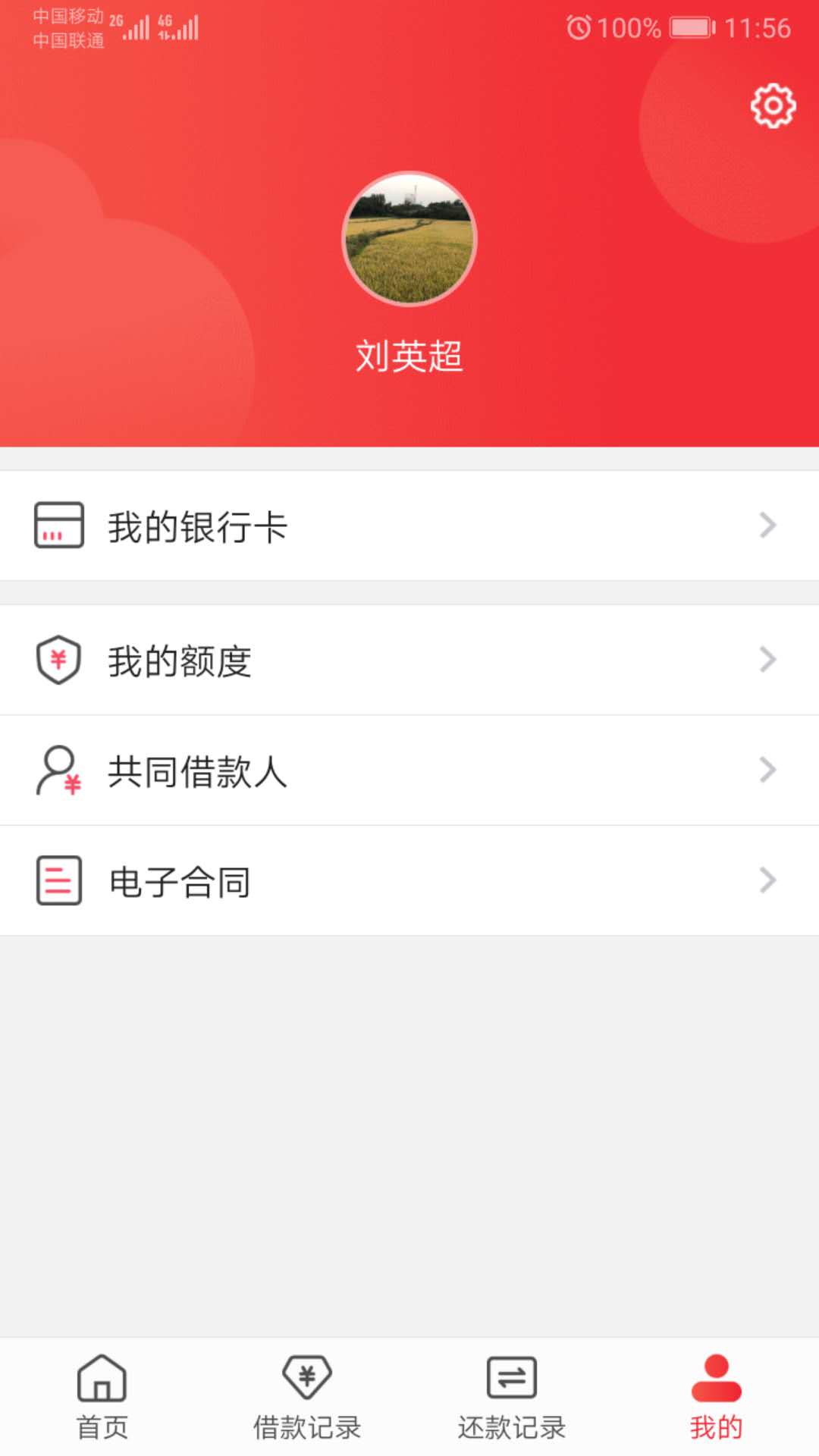Tap the circular profile avatar photo

point(409,238)
